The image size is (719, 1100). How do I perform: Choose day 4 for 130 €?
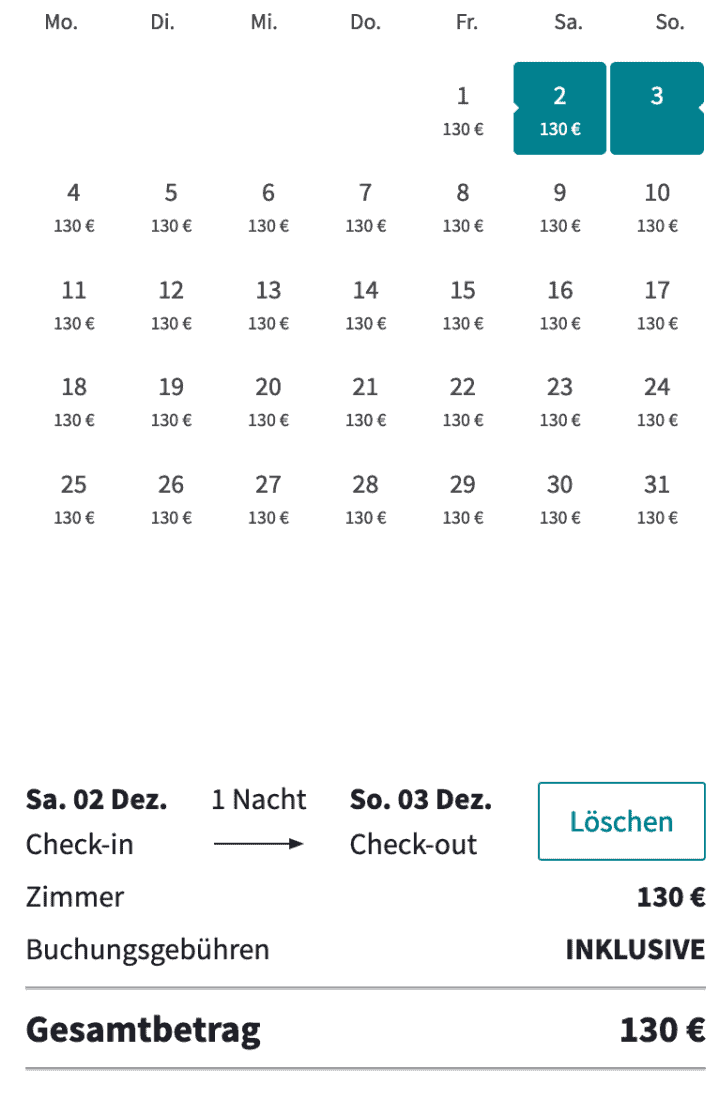74,206
